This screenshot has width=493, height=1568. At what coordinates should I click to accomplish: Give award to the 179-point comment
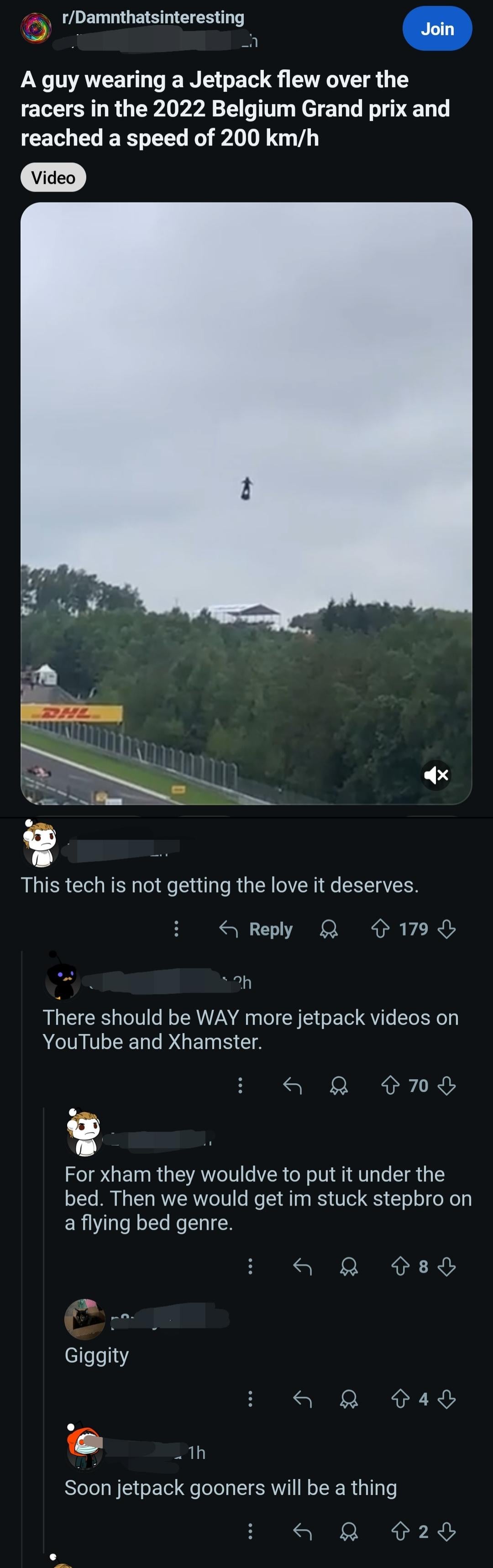(329, 929)
